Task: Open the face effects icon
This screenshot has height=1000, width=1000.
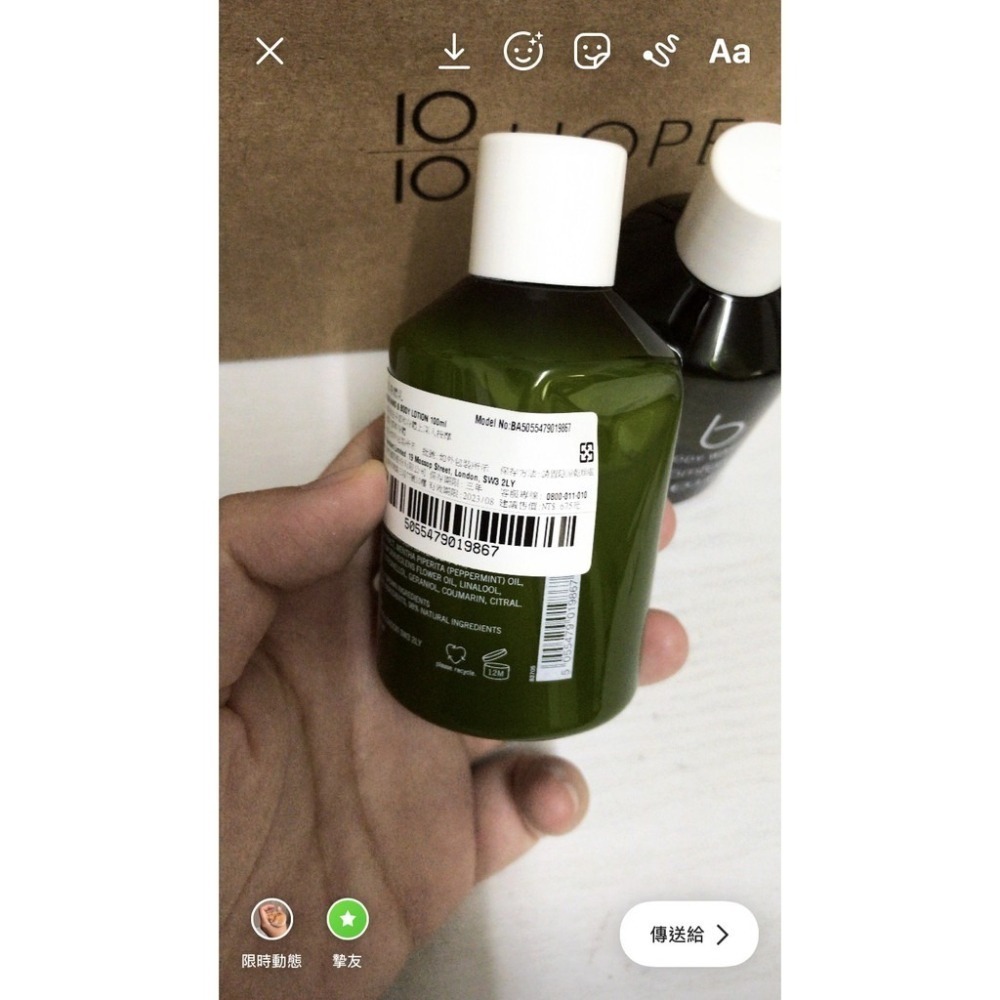Action: click(523, 52)
